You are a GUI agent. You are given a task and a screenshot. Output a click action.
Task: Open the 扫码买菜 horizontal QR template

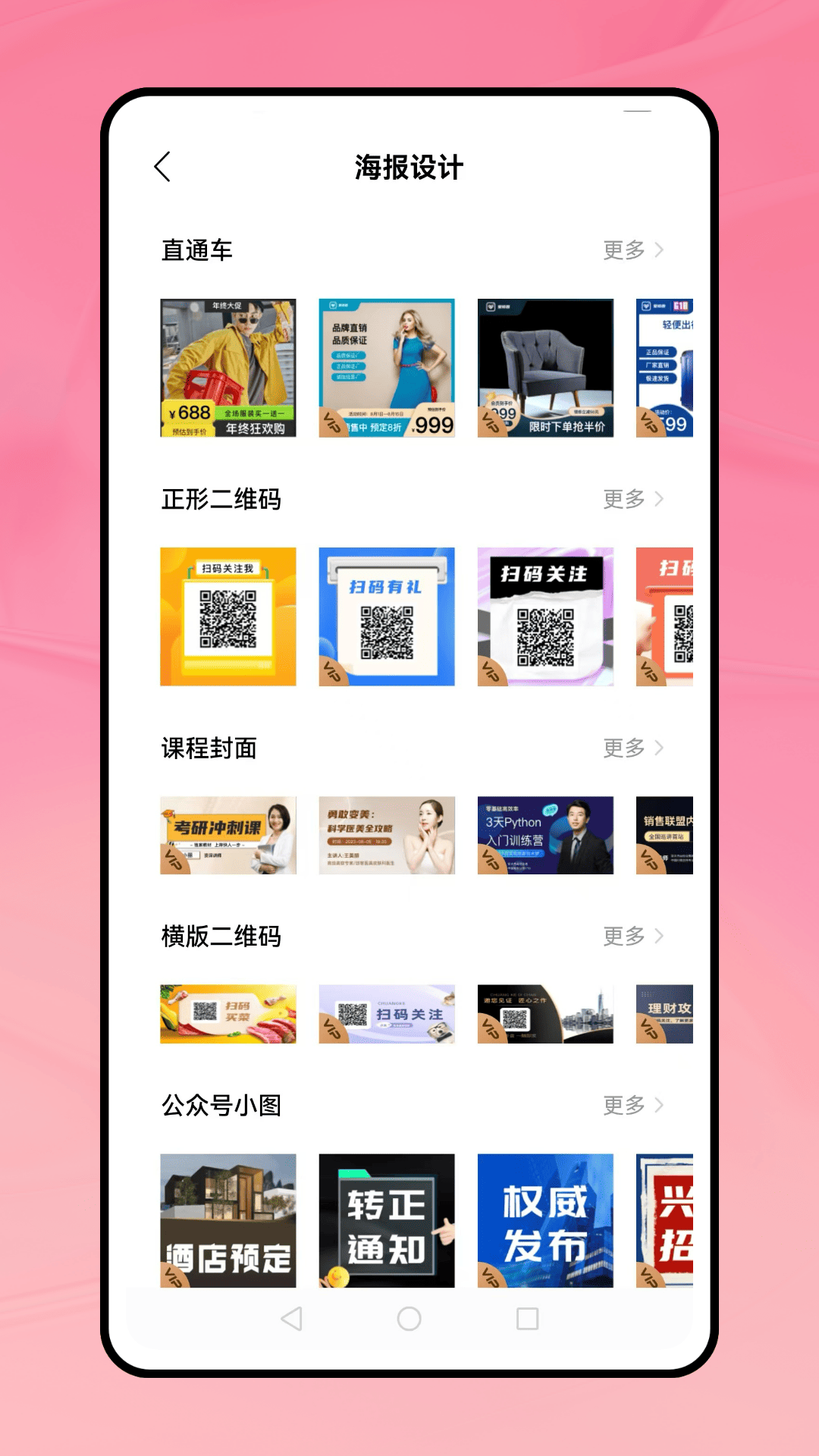[x=227, y=1012]
